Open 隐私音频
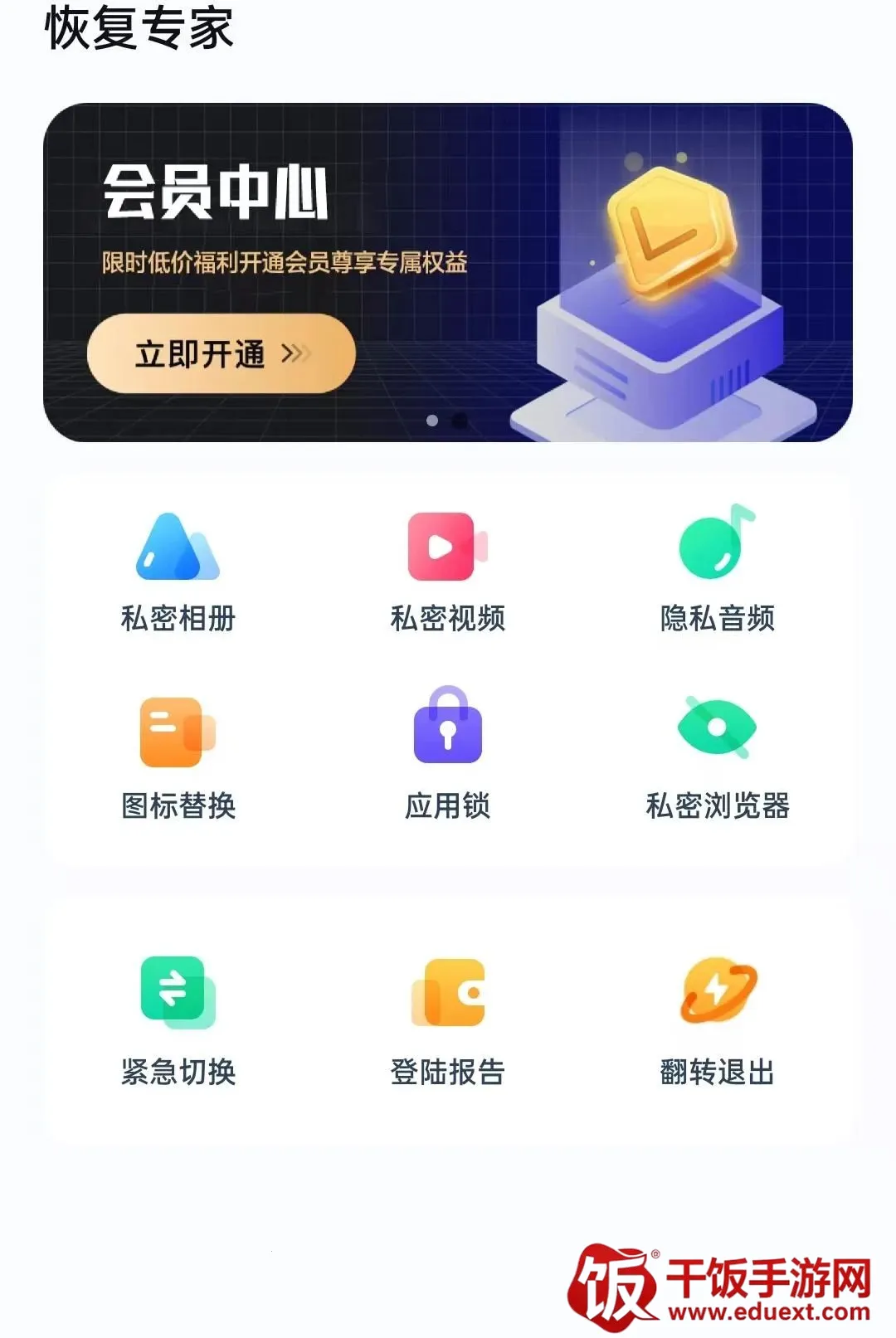The width and height of the screenshot is (896, 1338). coord(718,572)
